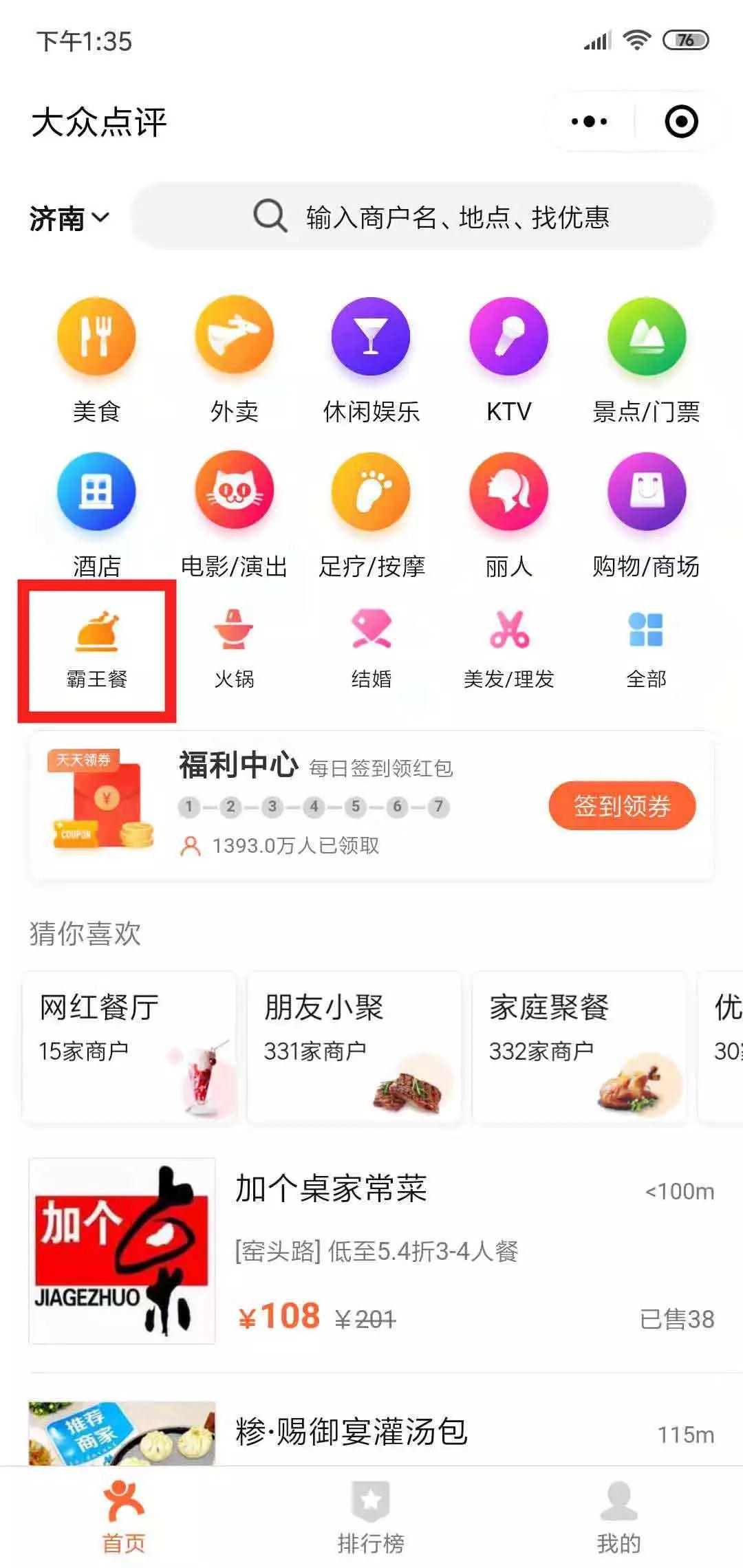The width and height of the screenshot is (743, 1568).
Task: Open 加个桌家常菜 deal listing
Action: tap(371, 1250)
